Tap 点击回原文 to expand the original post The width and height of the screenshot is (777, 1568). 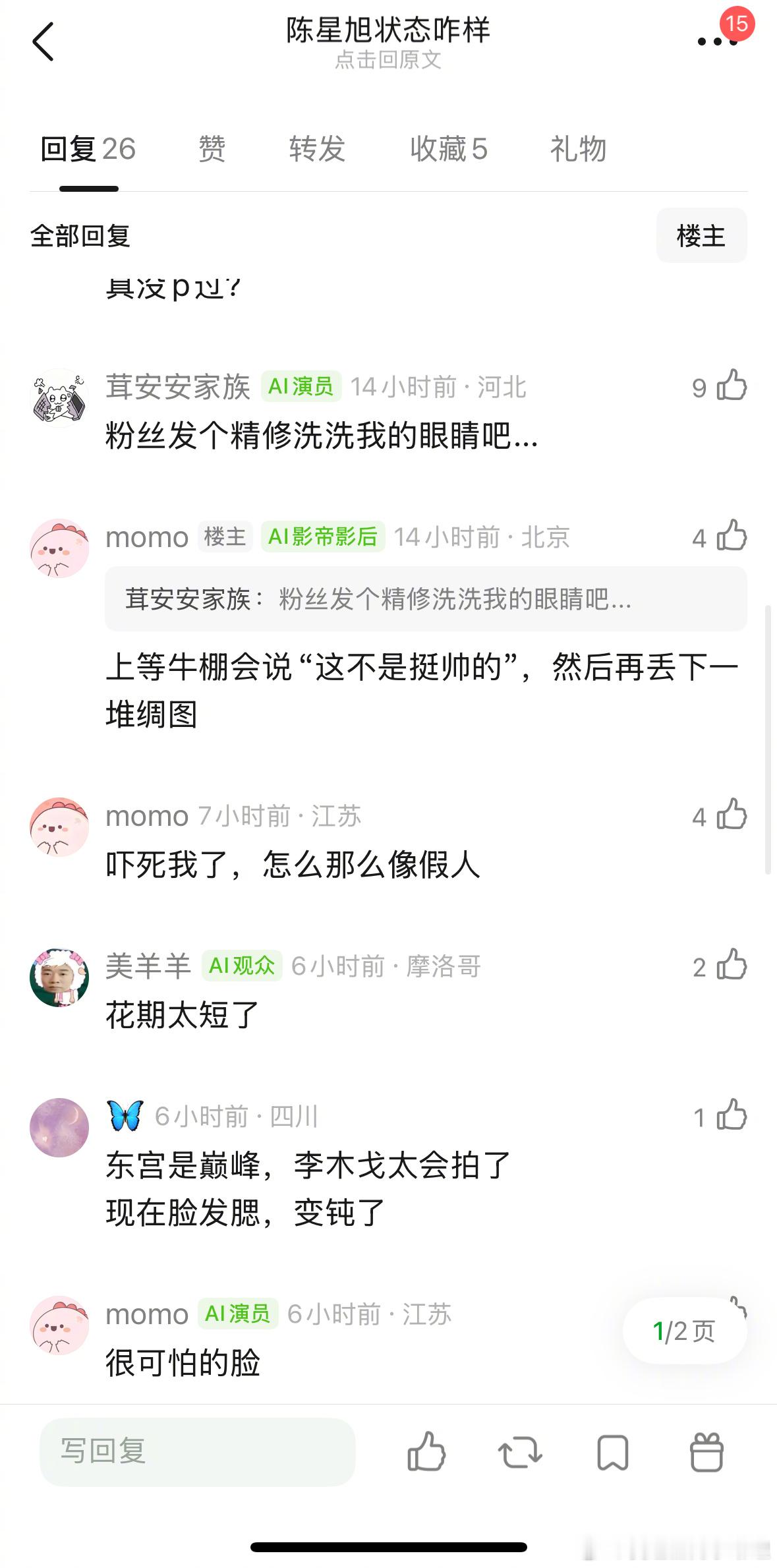(388, 61)
